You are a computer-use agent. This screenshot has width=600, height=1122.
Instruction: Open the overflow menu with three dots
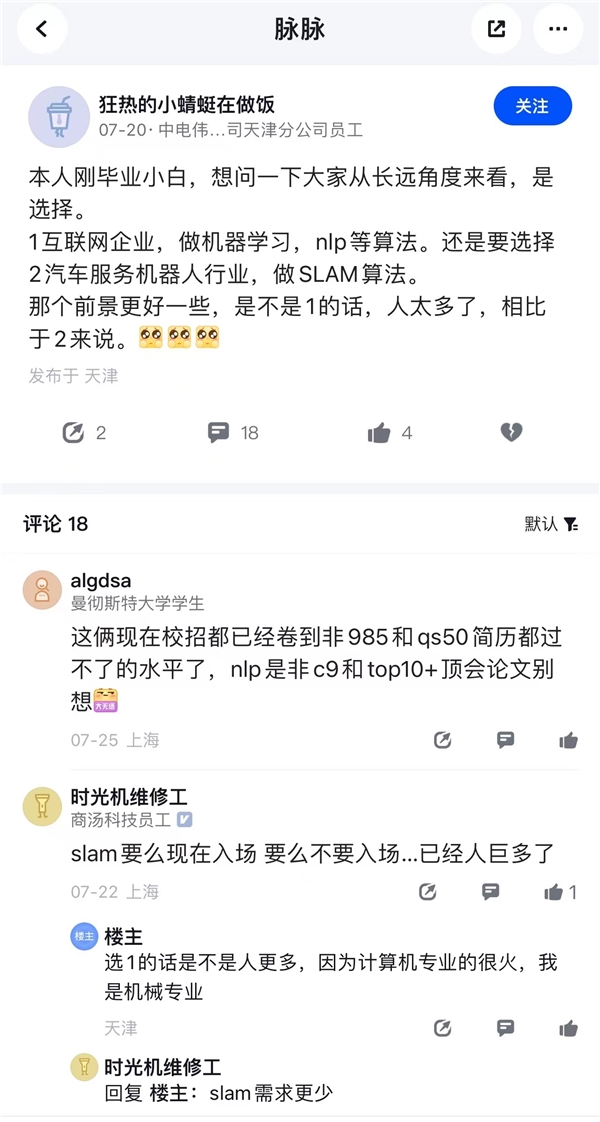(557, 30)
